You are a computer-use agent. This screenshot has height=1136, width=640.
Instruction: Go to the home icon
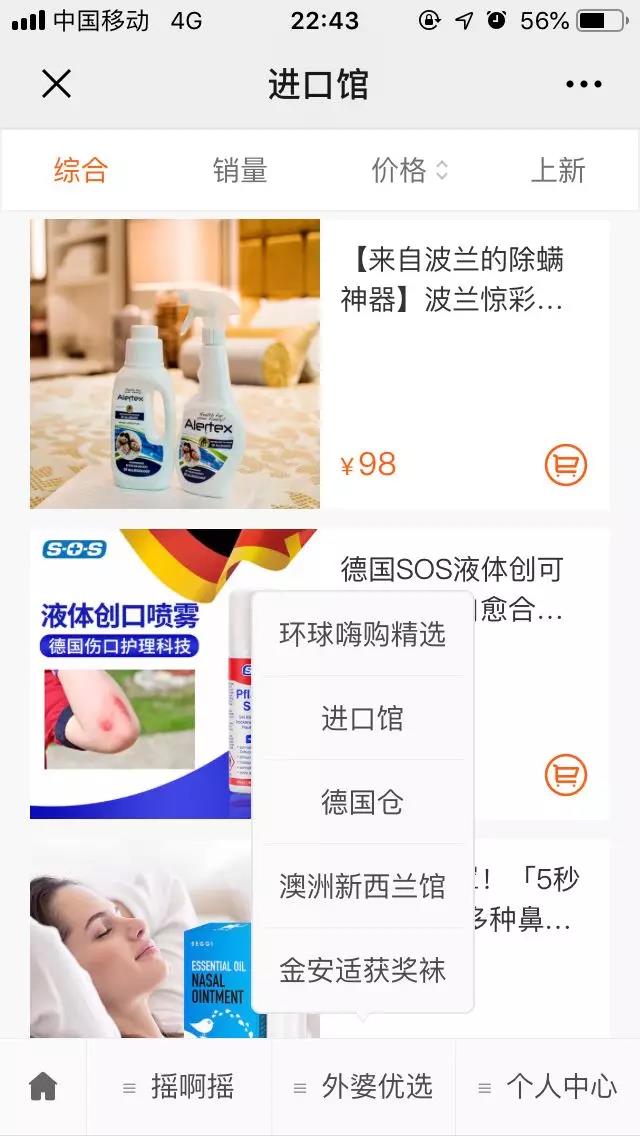43,1086
